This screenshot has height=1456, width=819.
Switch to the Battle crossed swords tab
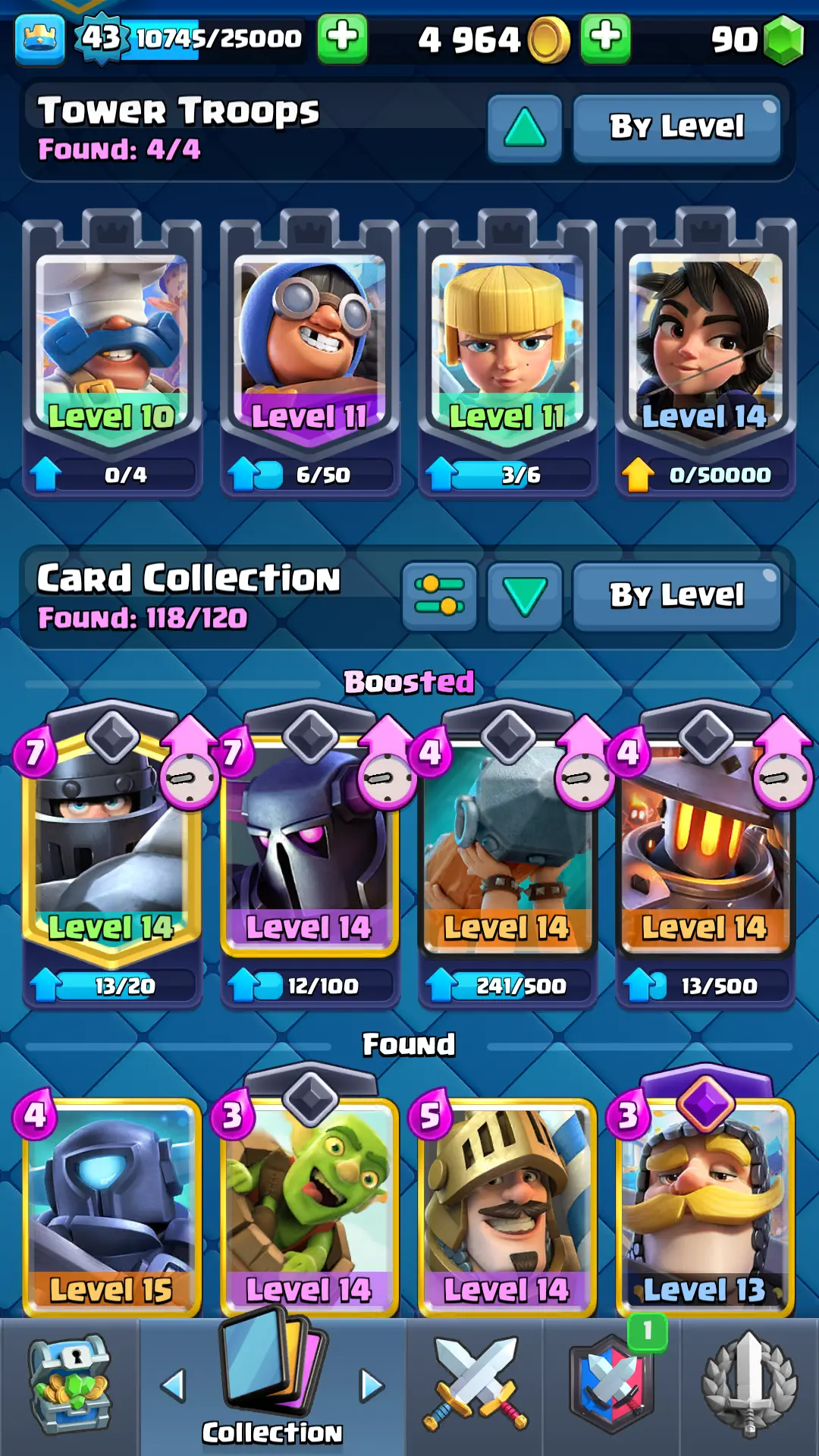coord(475,1386)
